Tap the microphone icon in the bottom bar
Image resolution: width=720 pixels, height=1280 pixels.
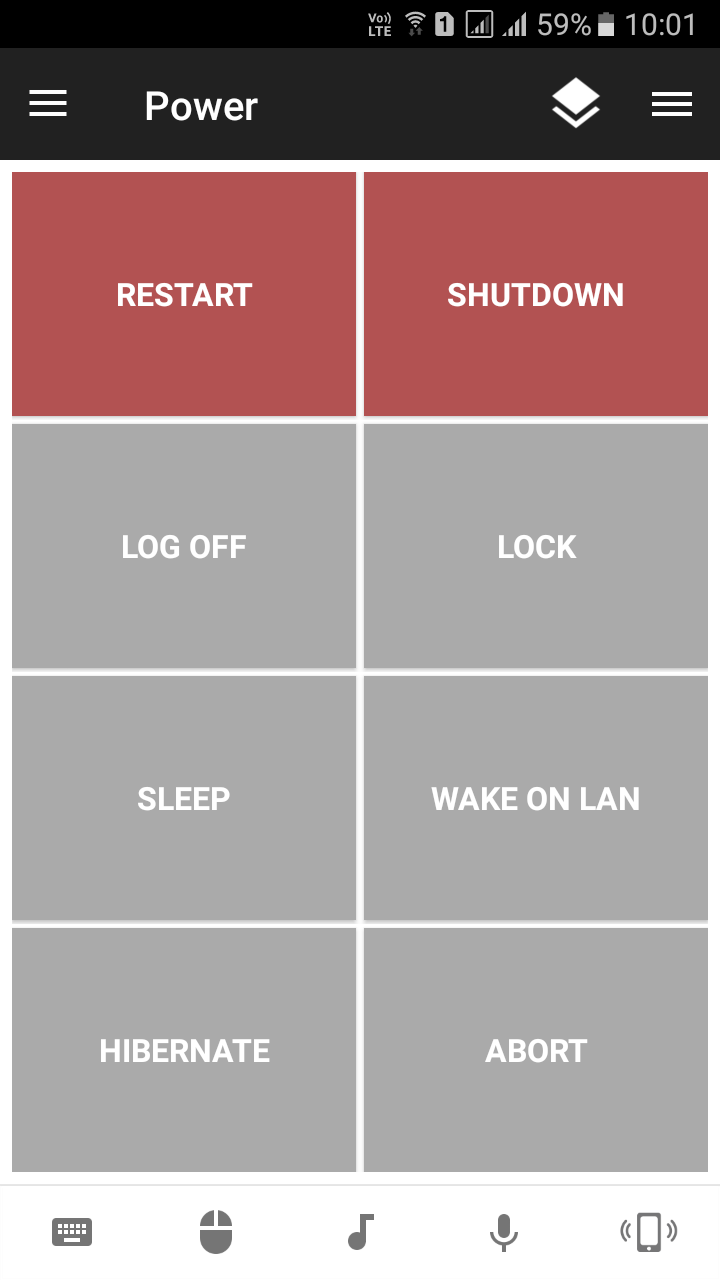(504, 1232)
